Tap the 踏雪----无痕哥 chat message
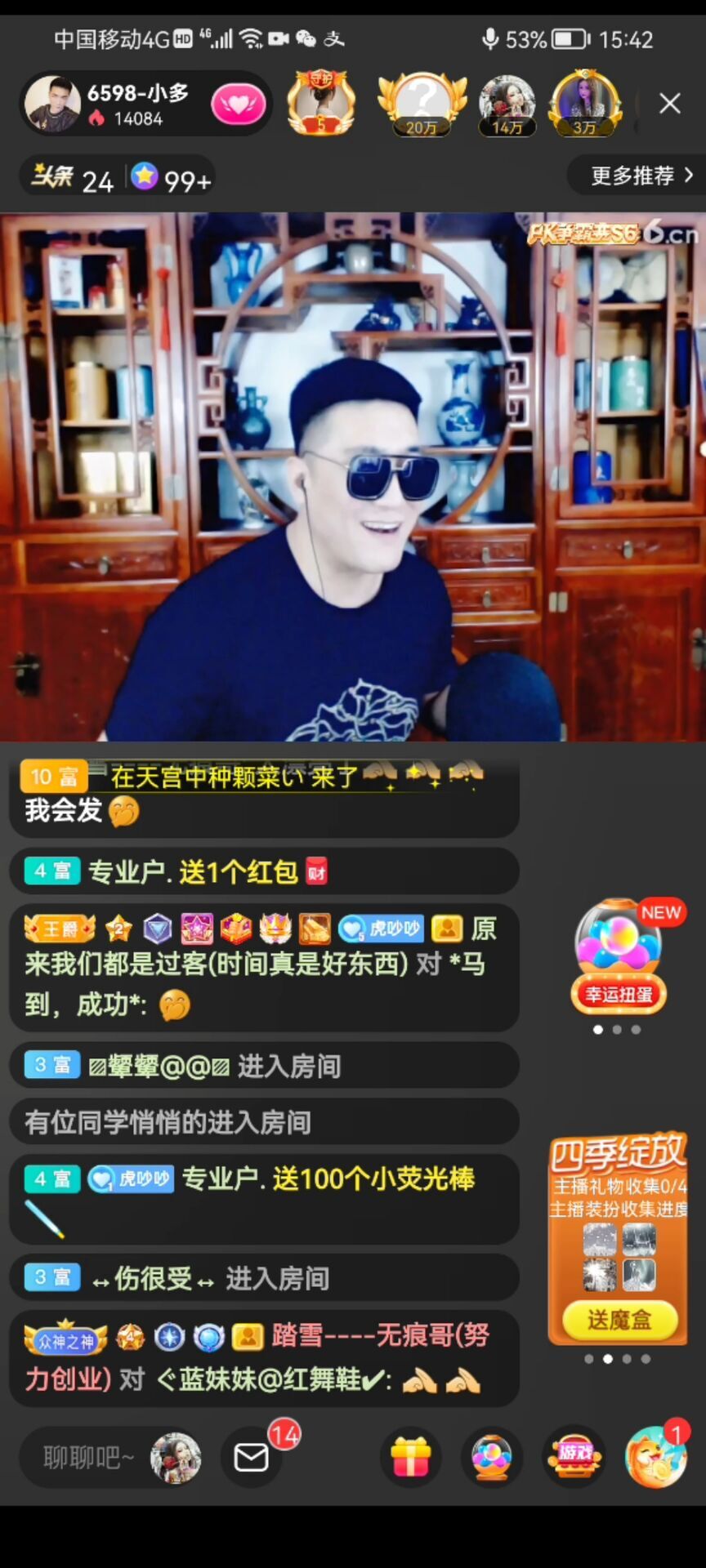 263,1358
